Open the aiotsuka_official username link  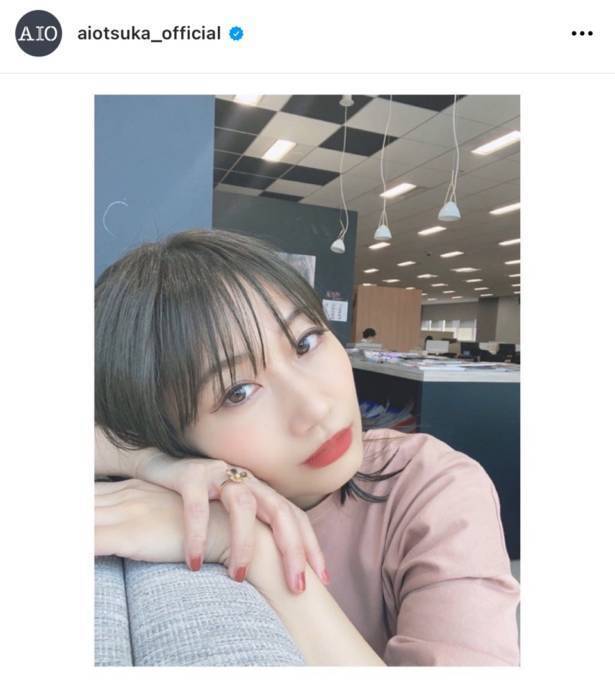[149, 34]
